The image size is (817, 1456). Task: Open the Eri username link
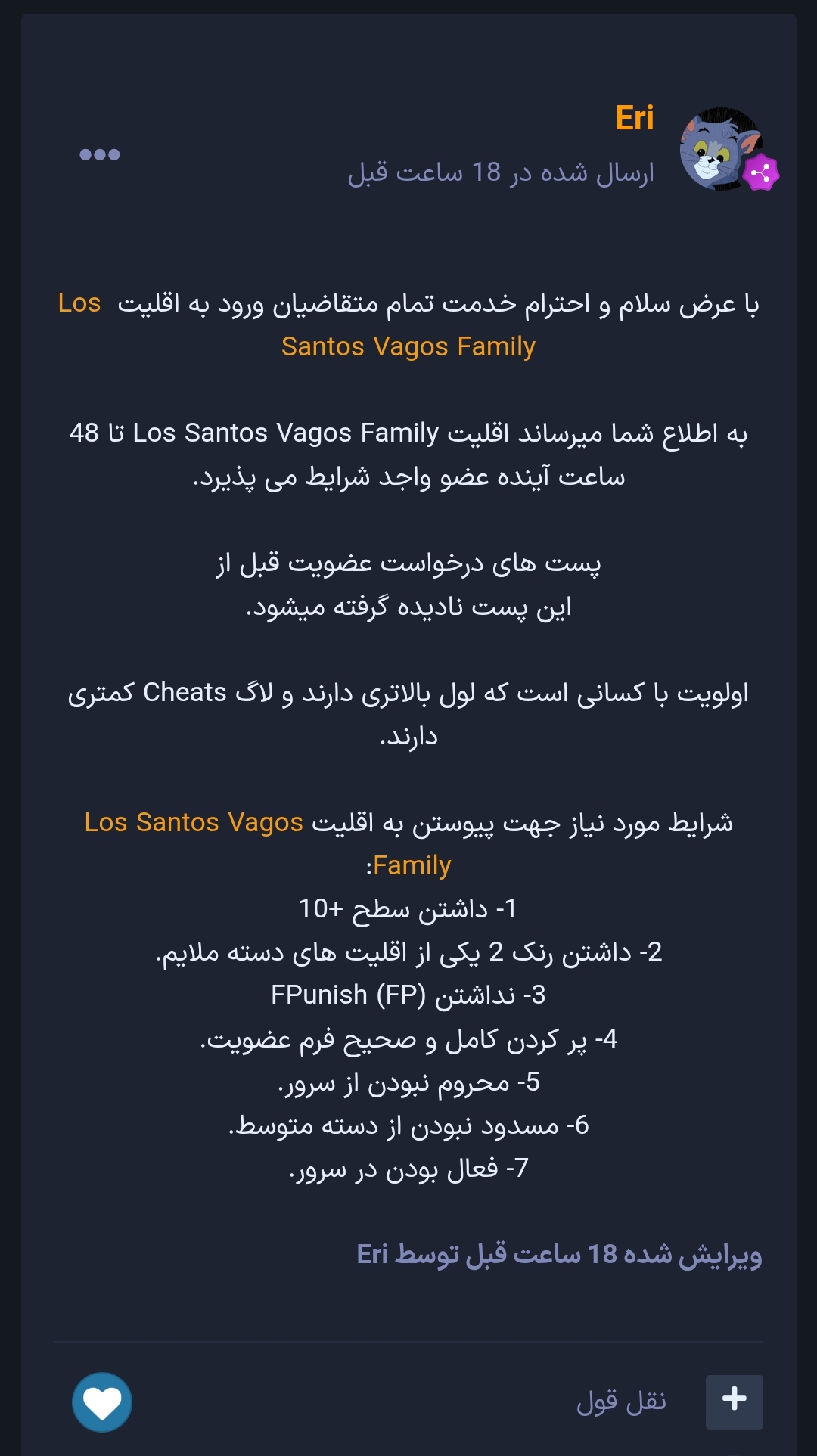(x=634, y=118)
